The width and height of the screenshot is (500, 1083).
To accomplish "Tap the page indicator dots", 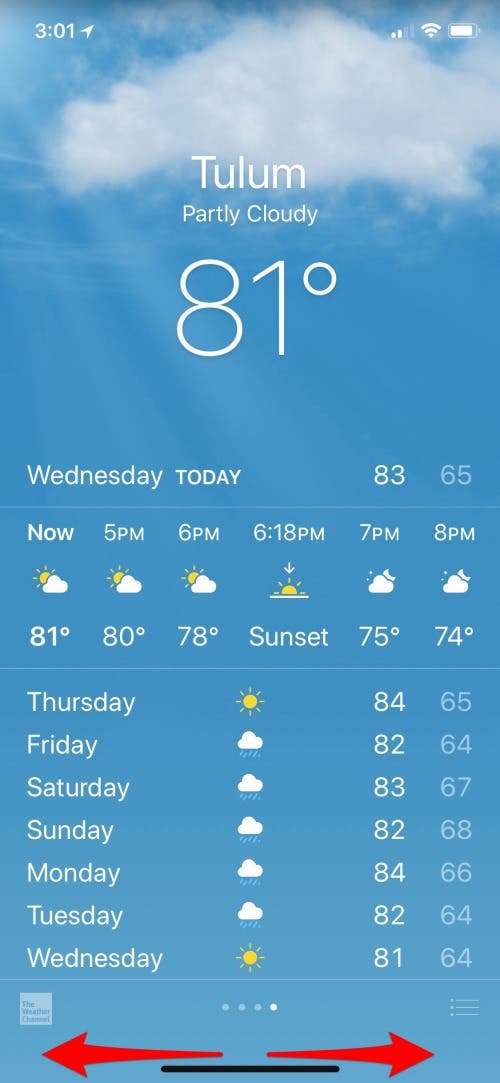I will pyautogui.click(x=249, y=1008).
